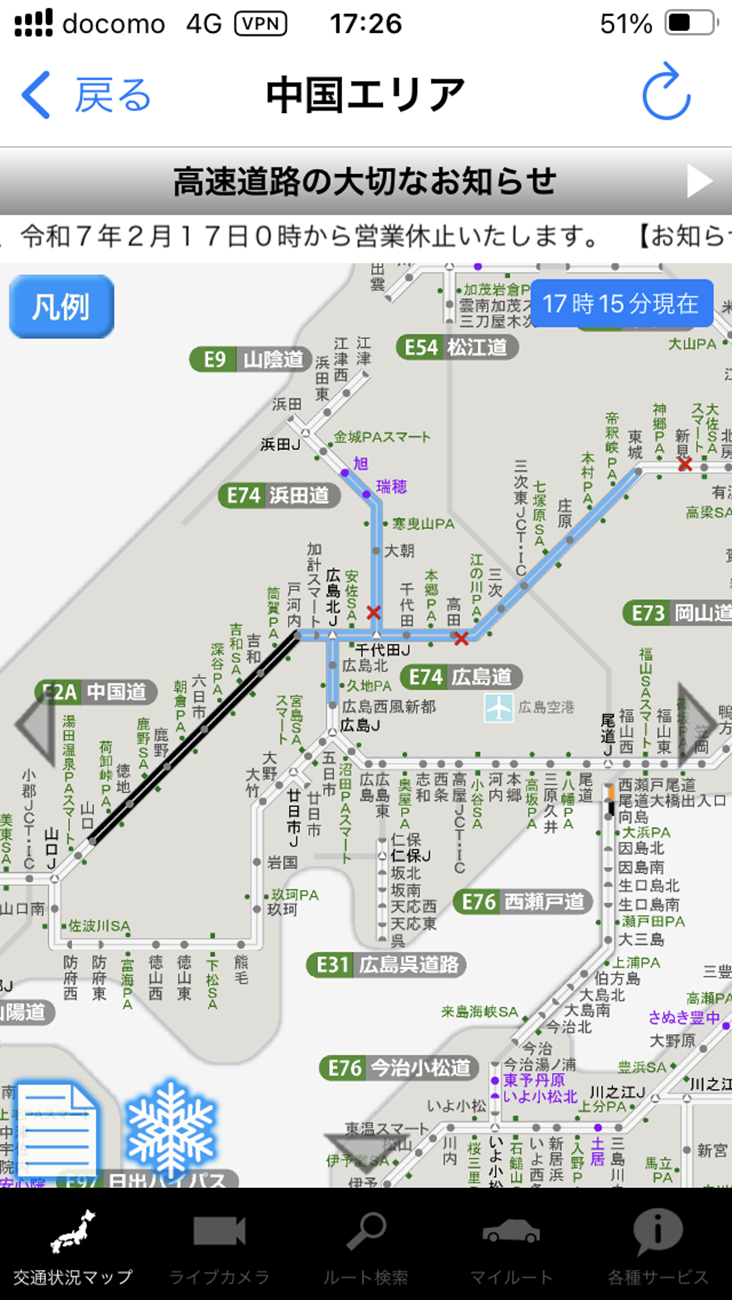Go back with the 戻る button

(x=86, y=95)
